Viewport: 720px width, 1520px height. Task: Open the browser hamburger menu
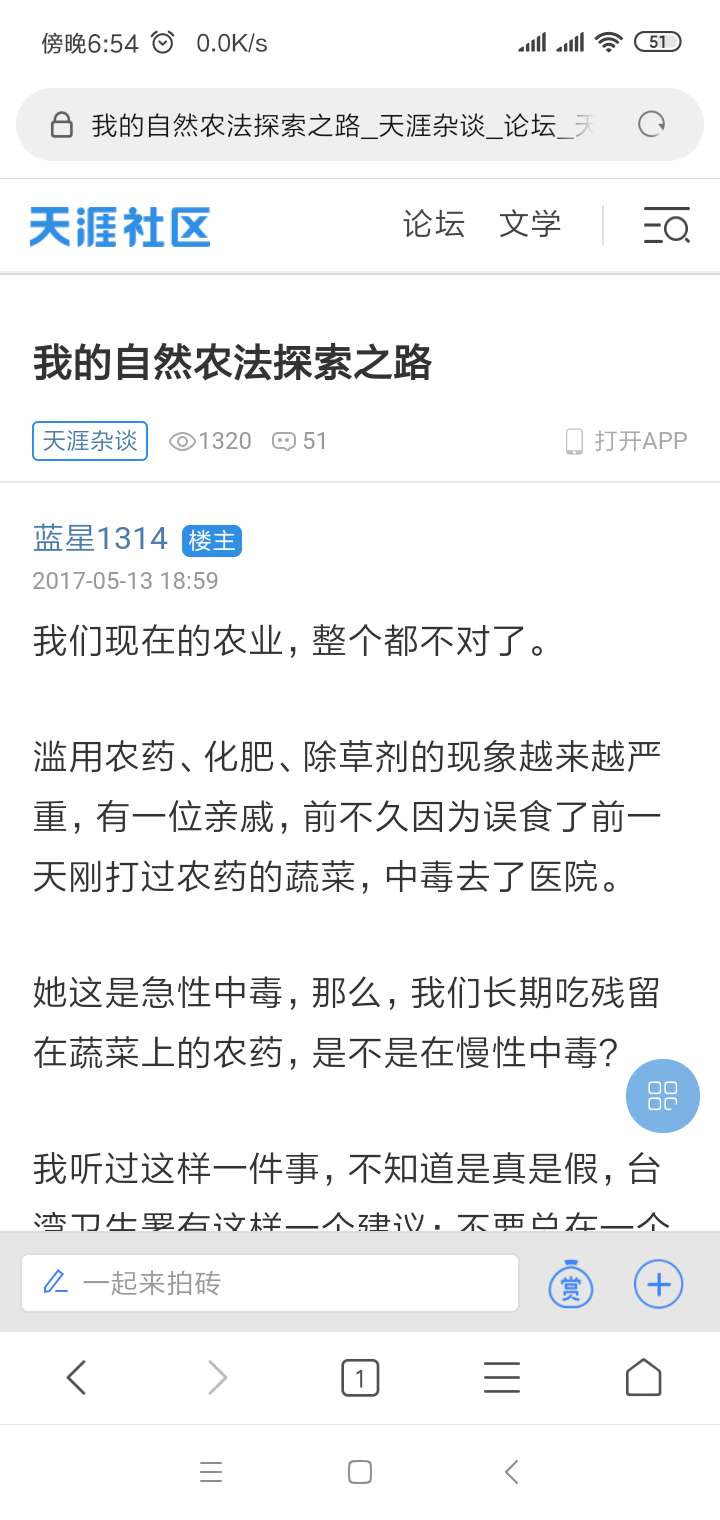click(x=502, y=1378)
